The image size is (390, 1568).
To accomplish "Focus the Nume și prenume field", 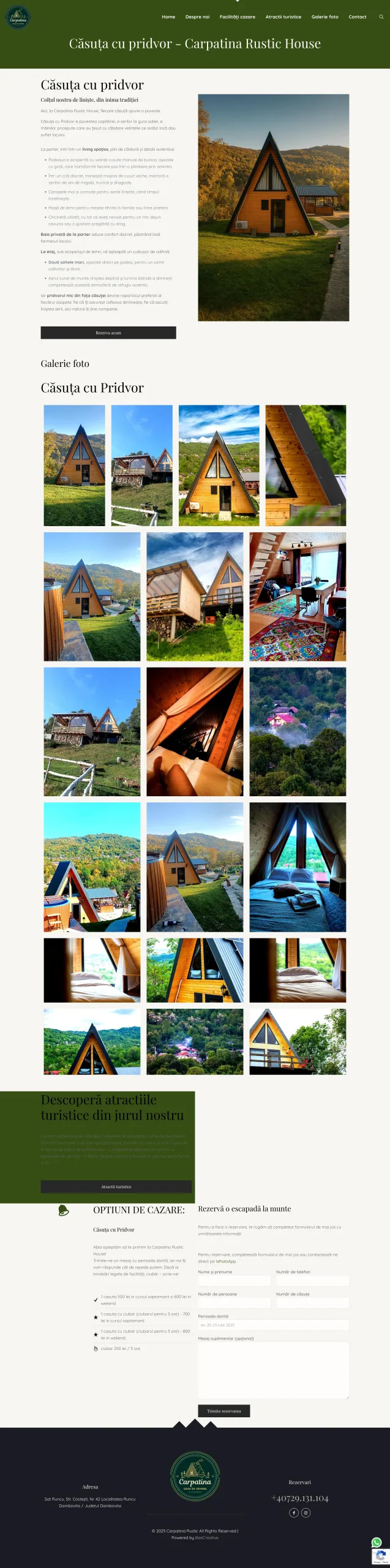I will tap(234, 1281).
